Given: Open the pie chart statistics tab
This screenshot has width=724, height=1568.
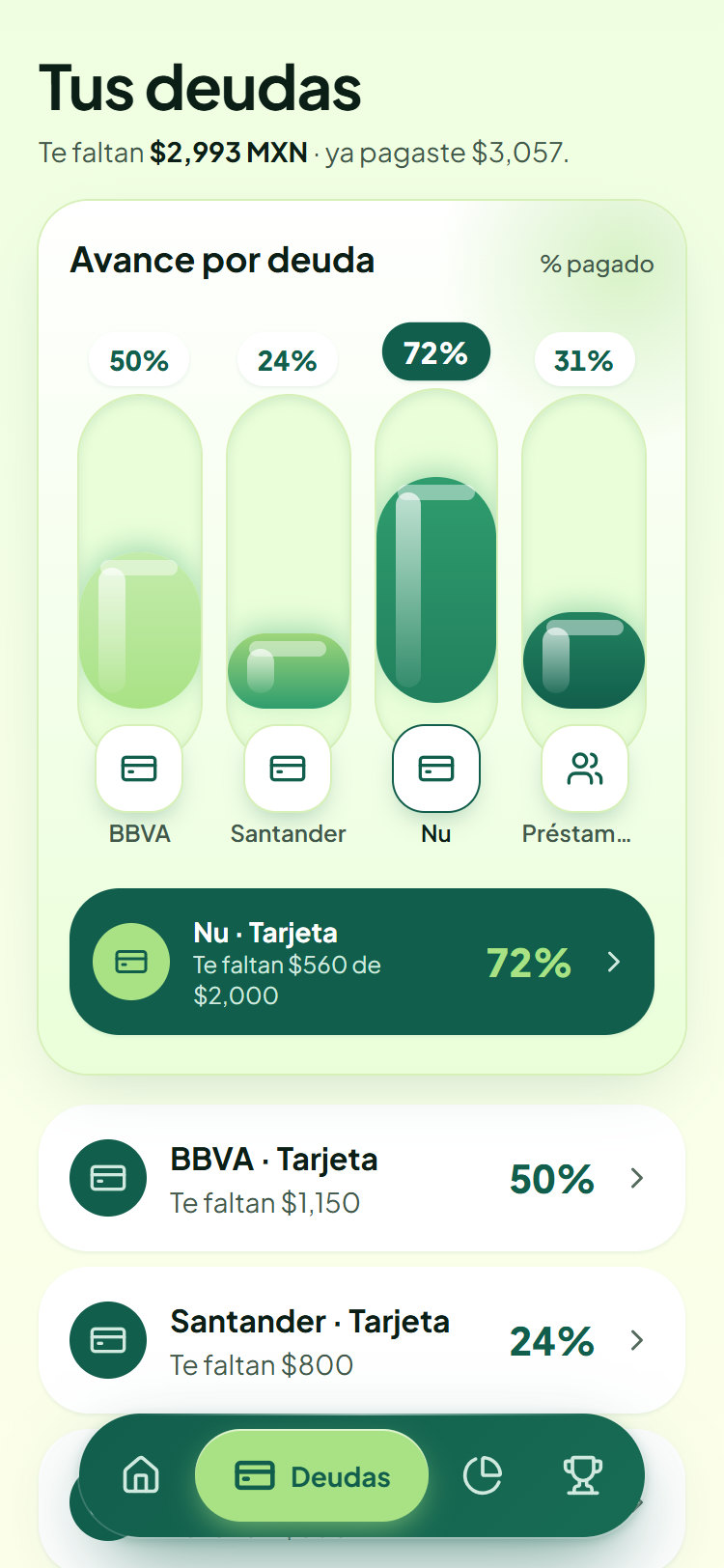Looking at the screenshot, I should (483, 1475).
